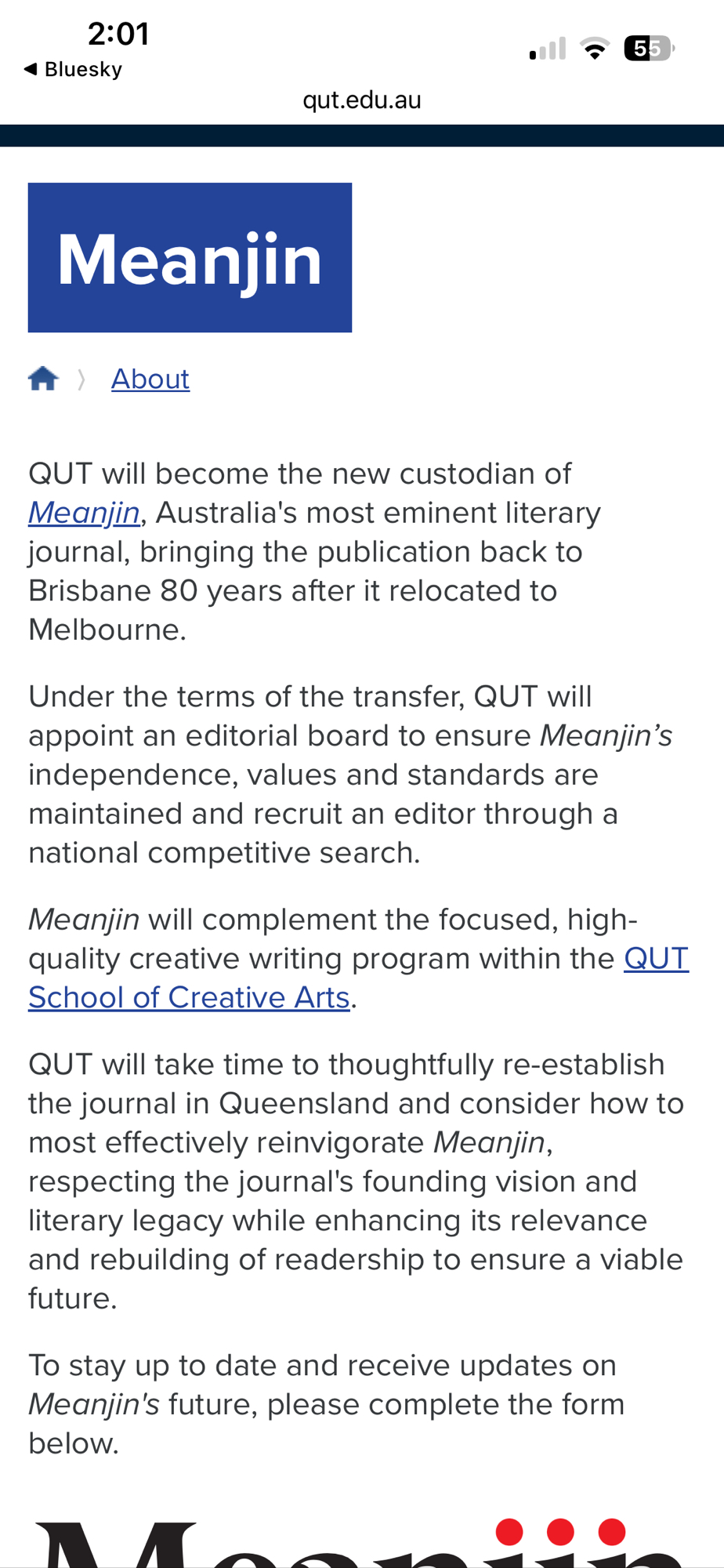Open QUT School of Creative Arts link

[189, 997]
